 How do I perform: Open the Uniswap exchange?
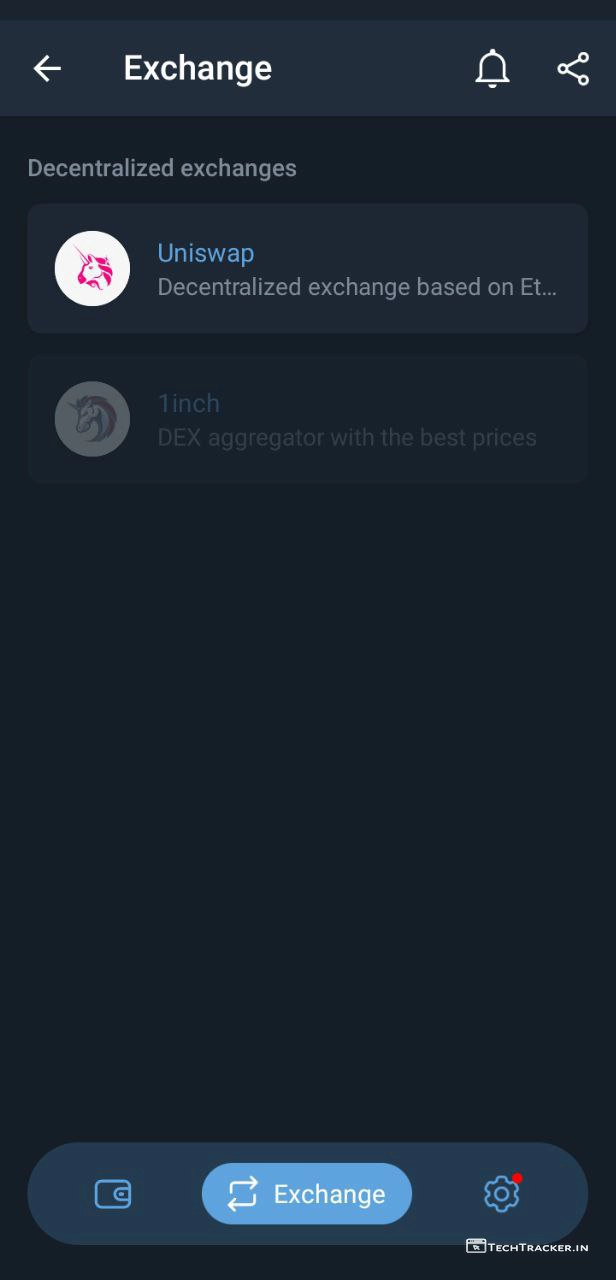[x=307, y=268]
